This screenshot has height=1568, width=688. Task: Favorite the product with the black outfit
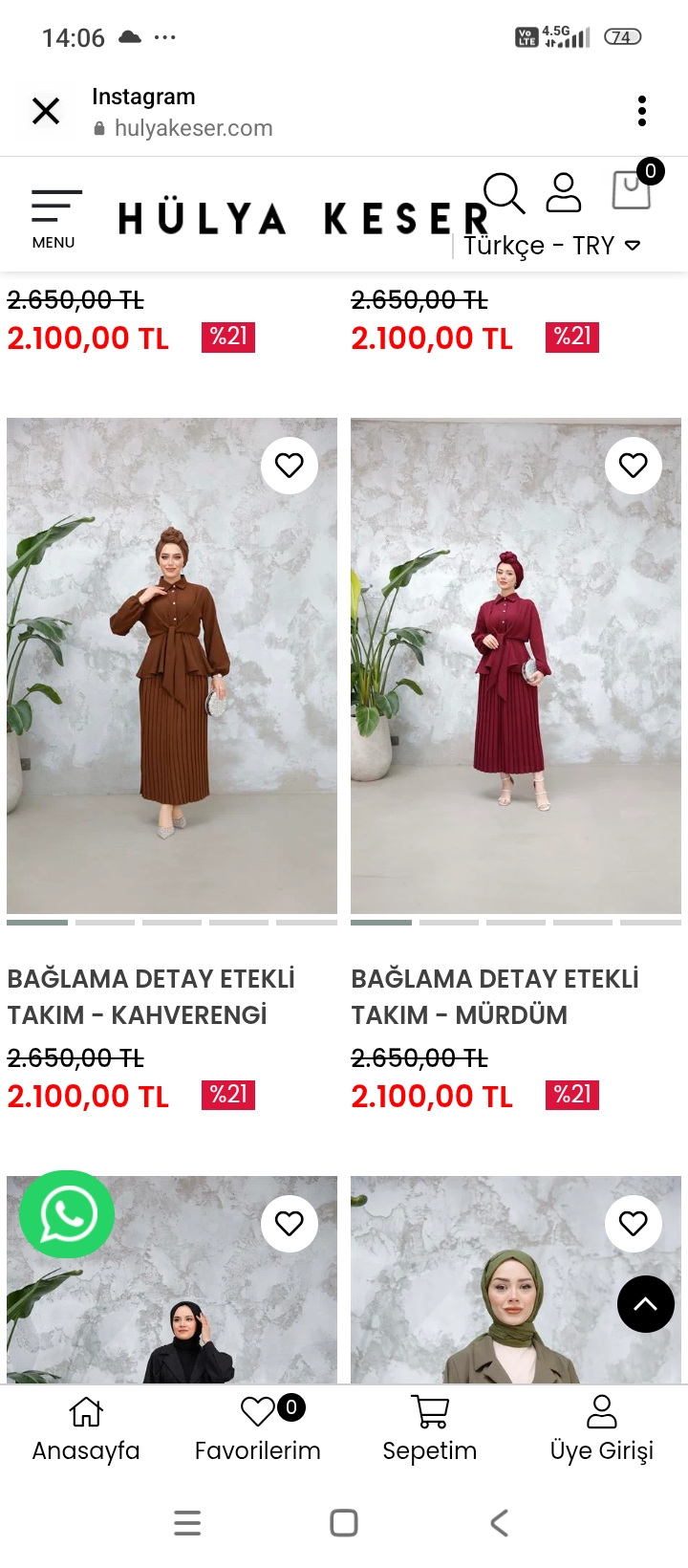[290, 1224]
